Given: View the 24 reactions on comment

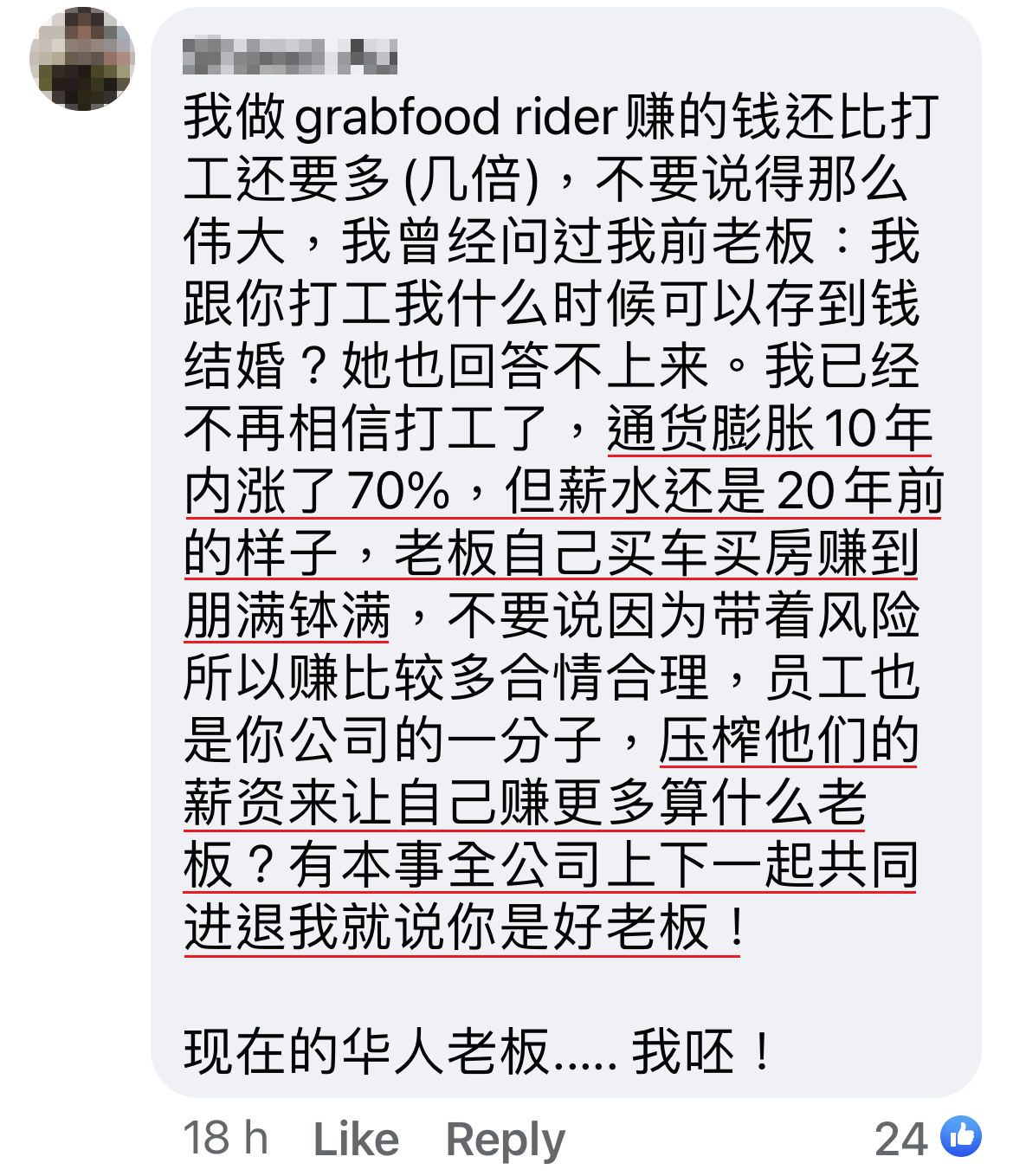Looking at the screenshot, I should (x=927, y=1138).
